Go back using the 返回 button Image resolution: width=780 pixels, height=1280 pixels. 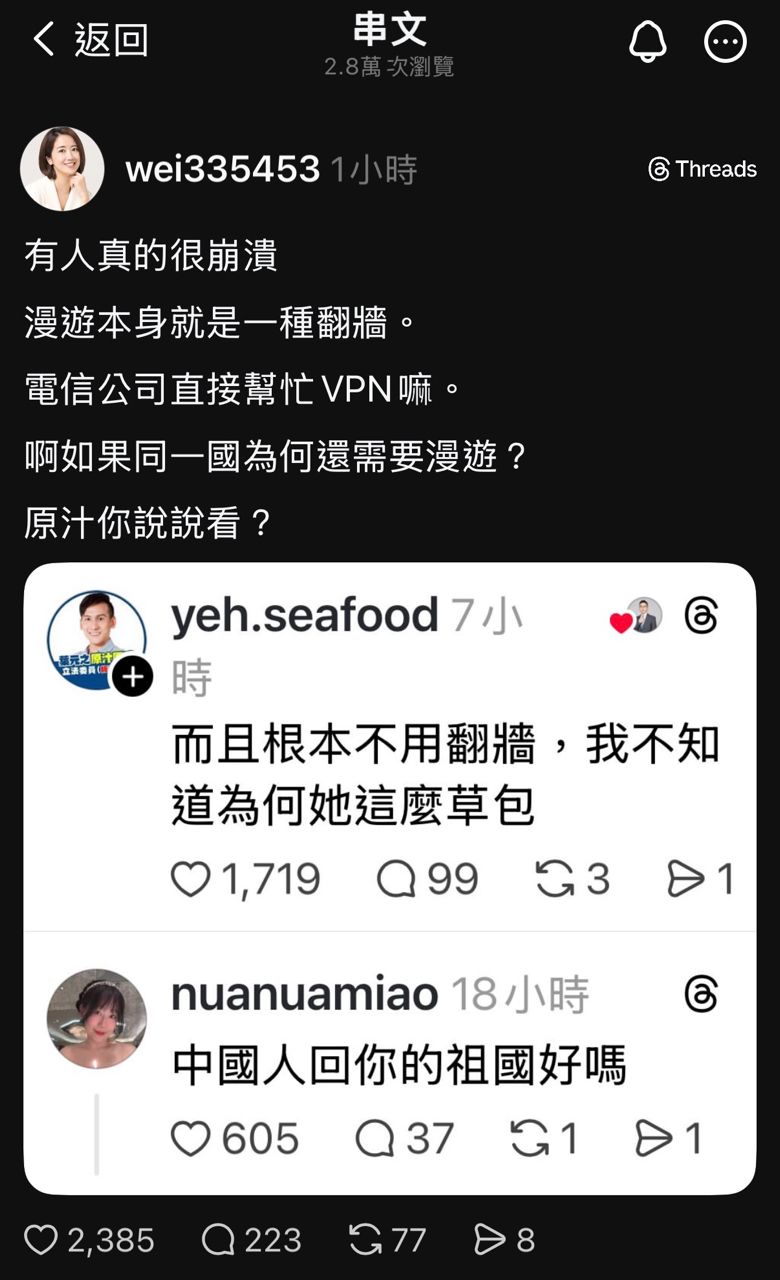[x=90, y=41]
